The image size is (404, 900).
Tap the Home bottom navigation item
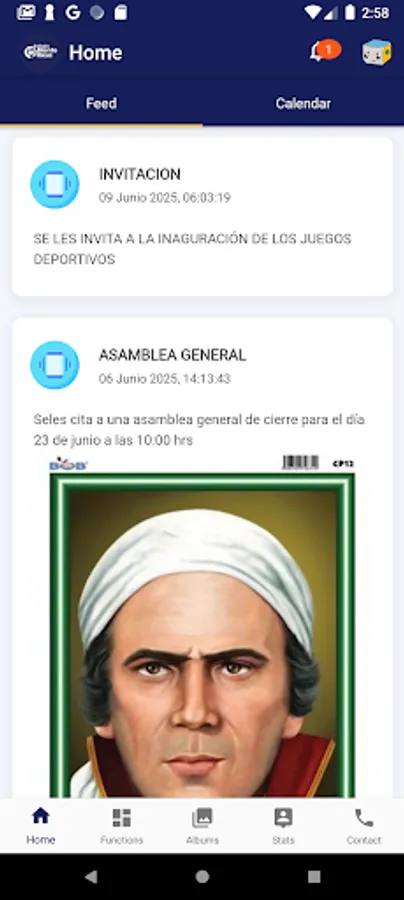coord(41,827)
